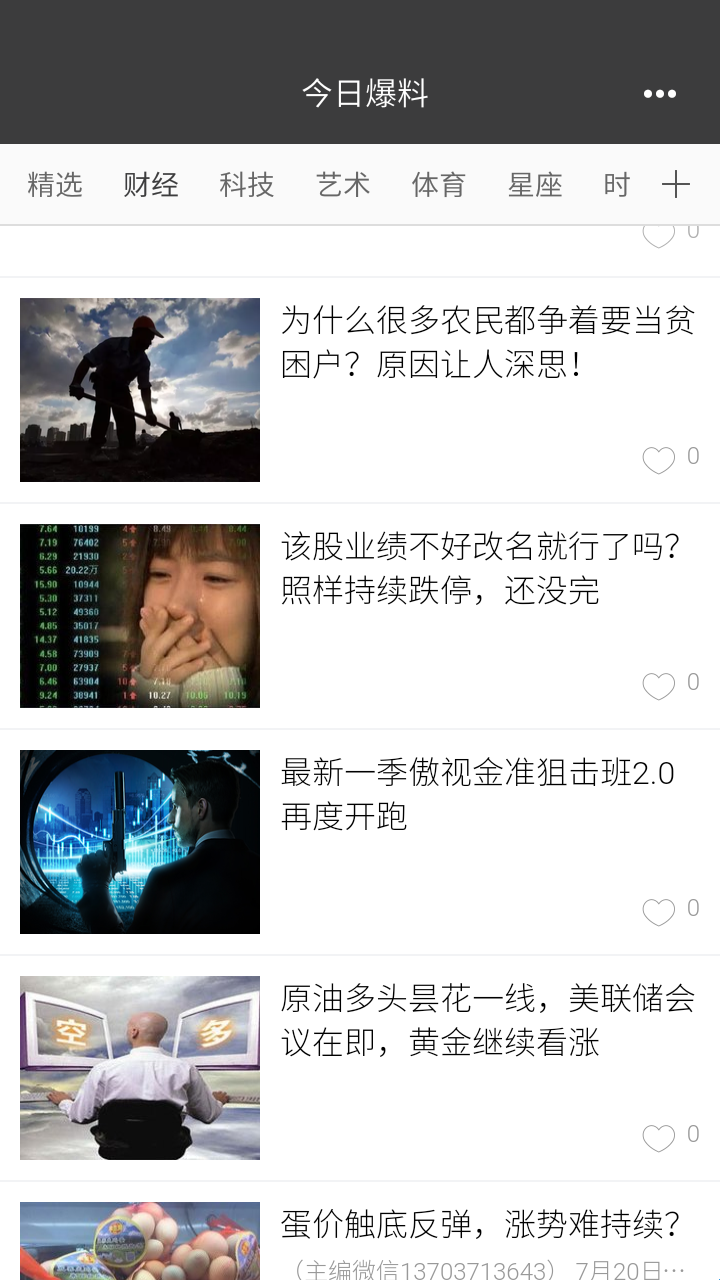The height and width of the screenshot is (1280, 720).
Task: Switch to the 科技 tab
Action: [247, 185]
